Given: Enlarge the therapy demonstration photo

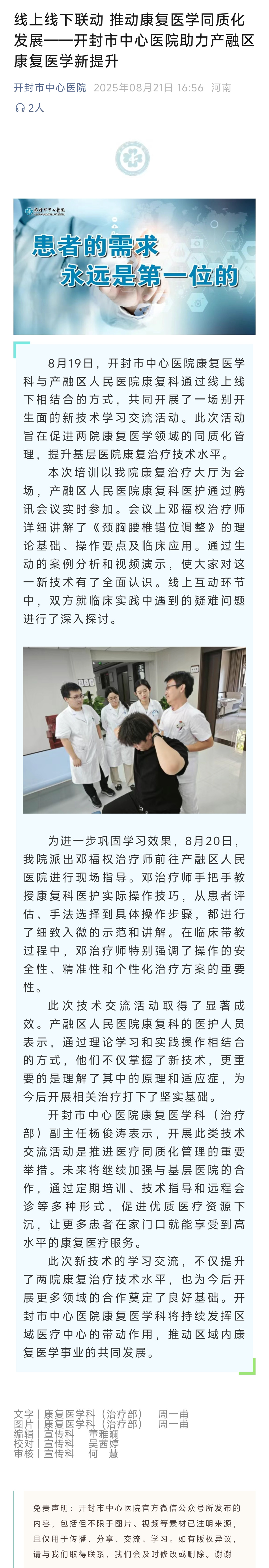Looking at the screenshot, I should pyautogui.click(x=134, y=730).
